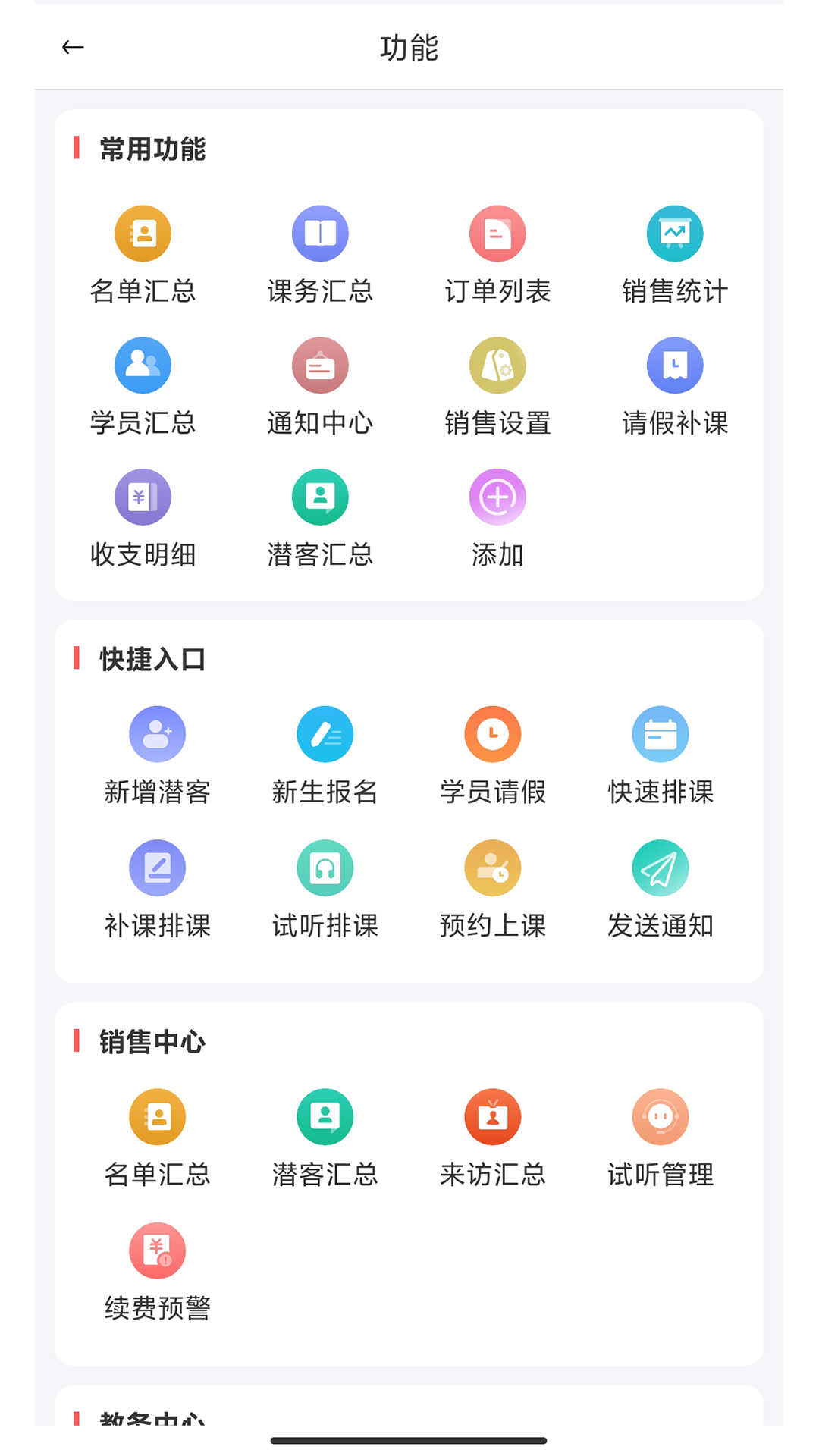
Task: Open the 通知中心 notification center
Action: point(319,365)
